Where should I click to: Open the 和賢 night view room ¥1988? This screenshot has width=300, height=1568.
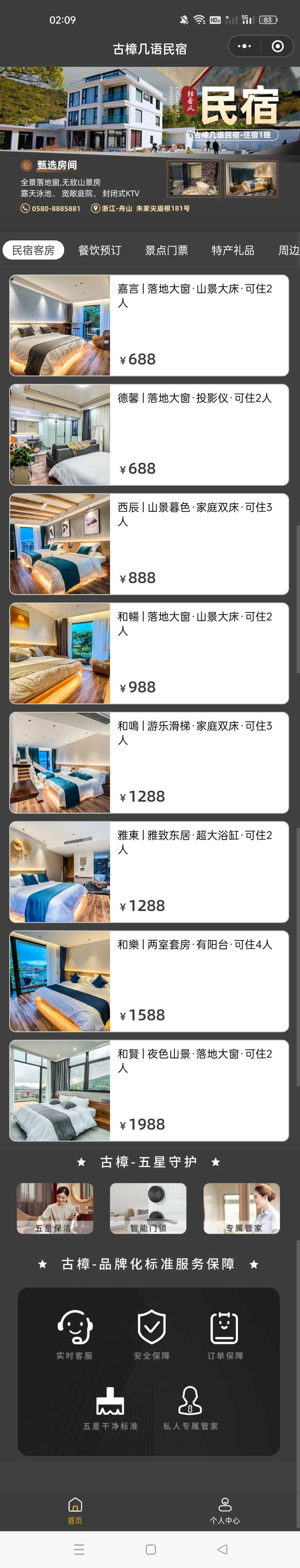[149, 1090]
